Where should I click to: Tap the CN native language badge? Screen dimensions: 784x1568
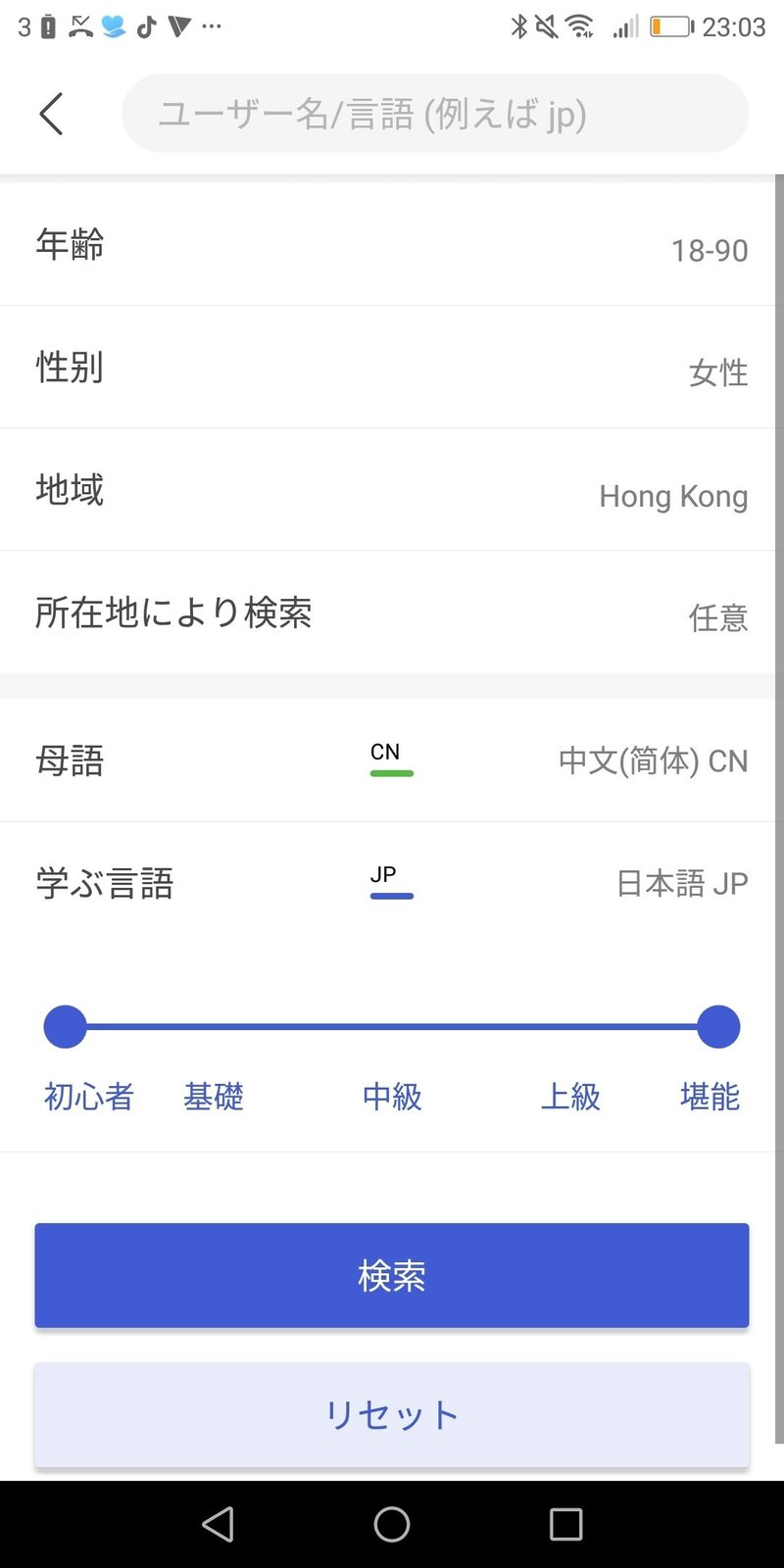coord(390,760)
